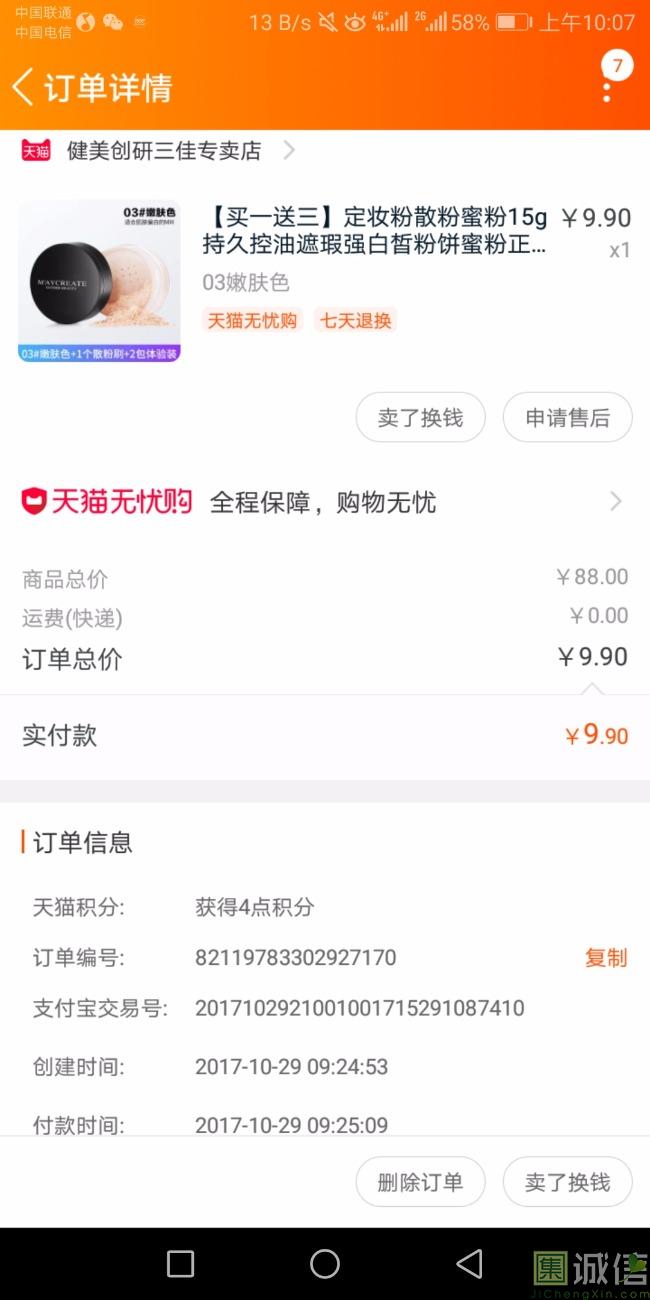Copy the order number with 复制

click(605, 958)
